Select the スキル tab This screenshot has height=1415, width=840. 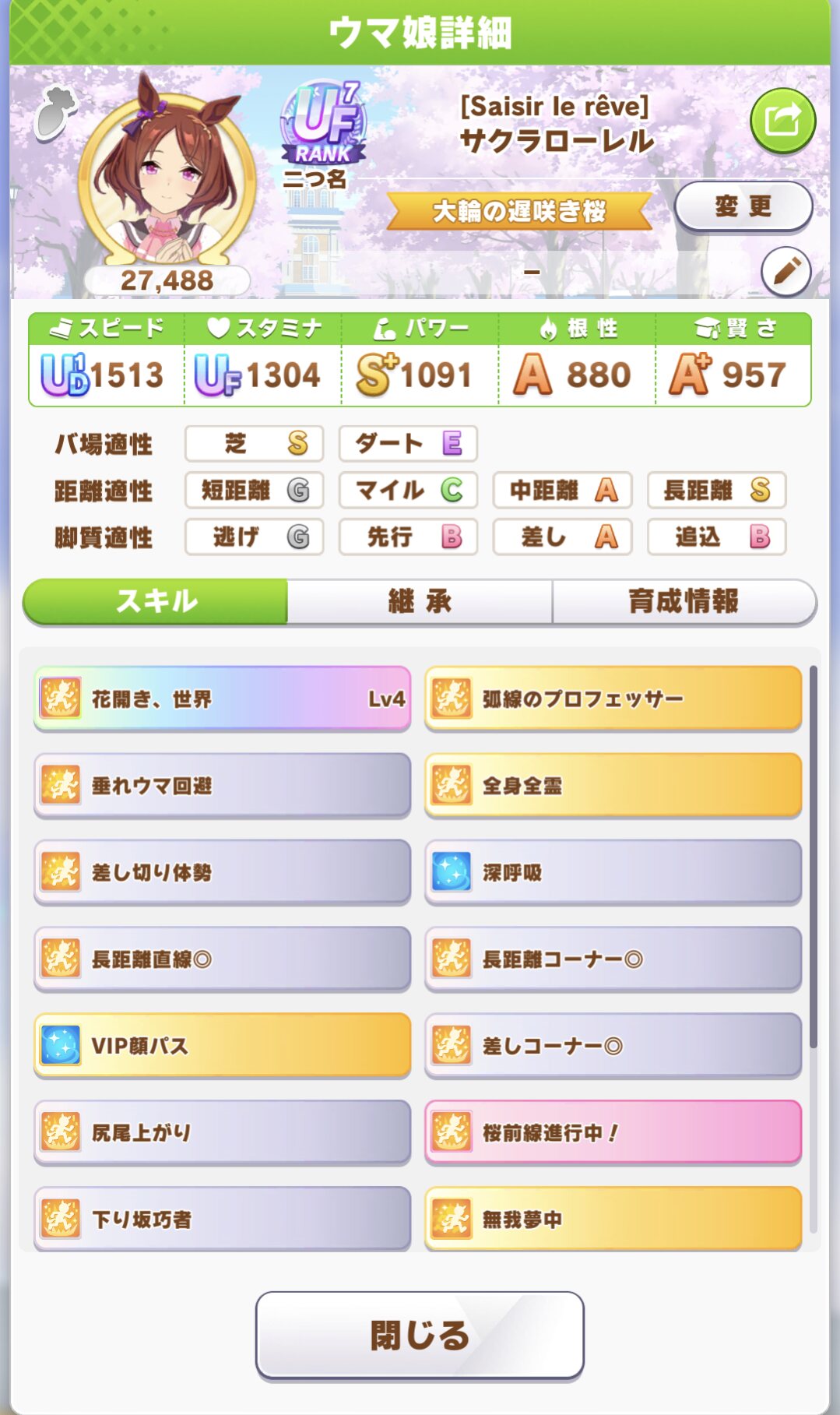[x=156, y=601]
